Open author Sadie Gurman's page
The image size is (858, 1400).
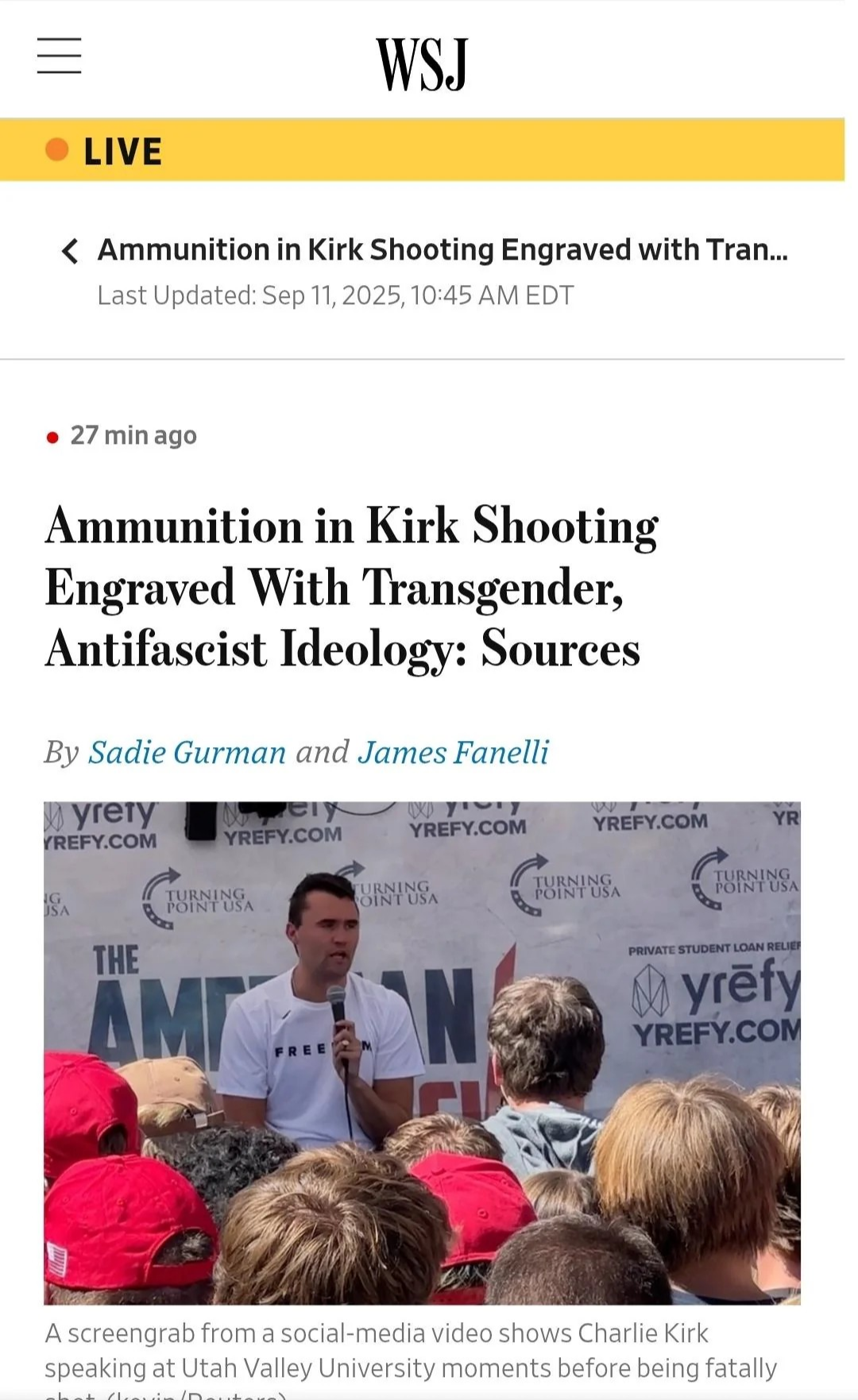pyautogui.click(x=187, y=752)
